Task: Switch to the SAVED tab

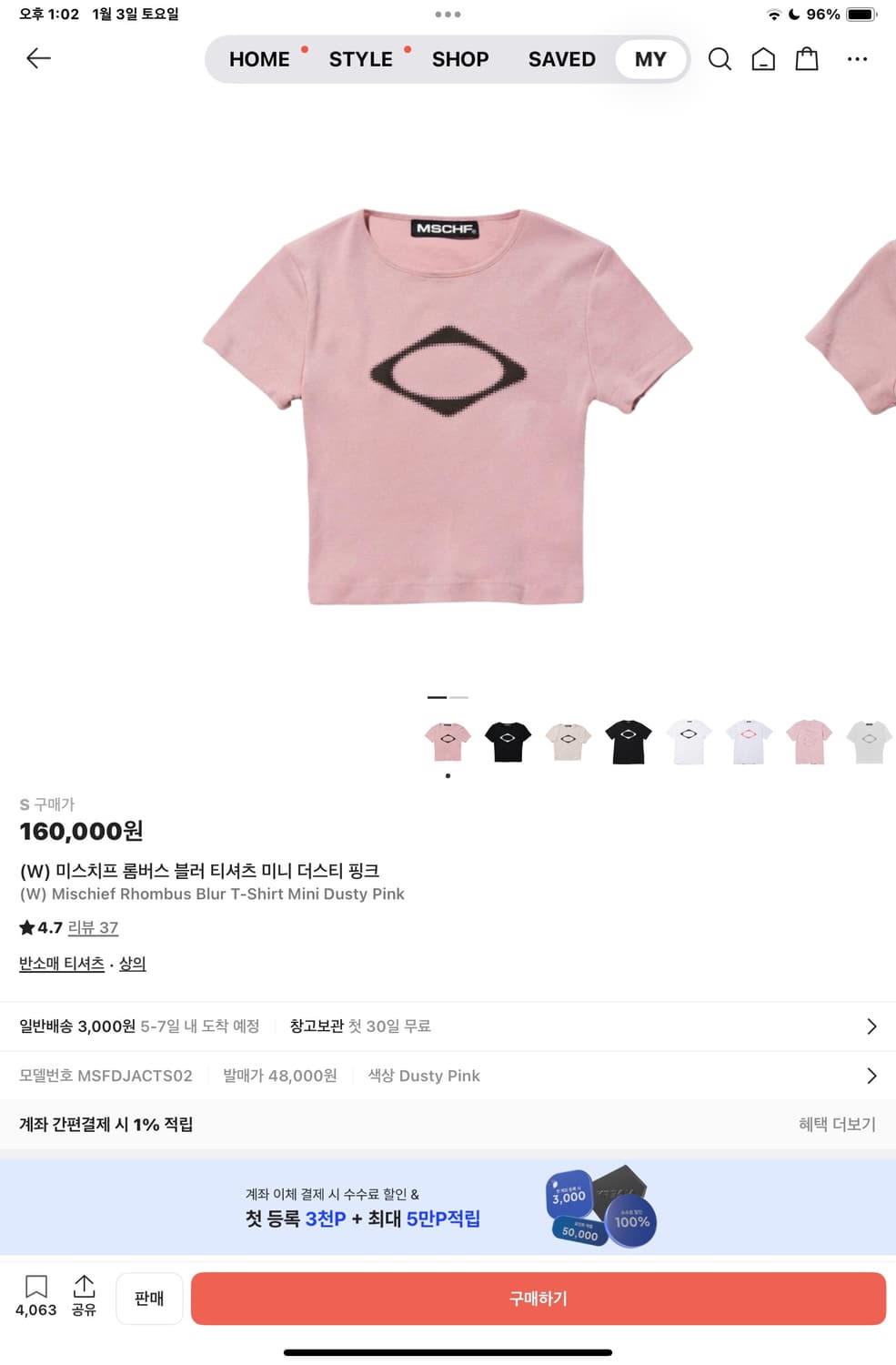Action: pos(561,58)
